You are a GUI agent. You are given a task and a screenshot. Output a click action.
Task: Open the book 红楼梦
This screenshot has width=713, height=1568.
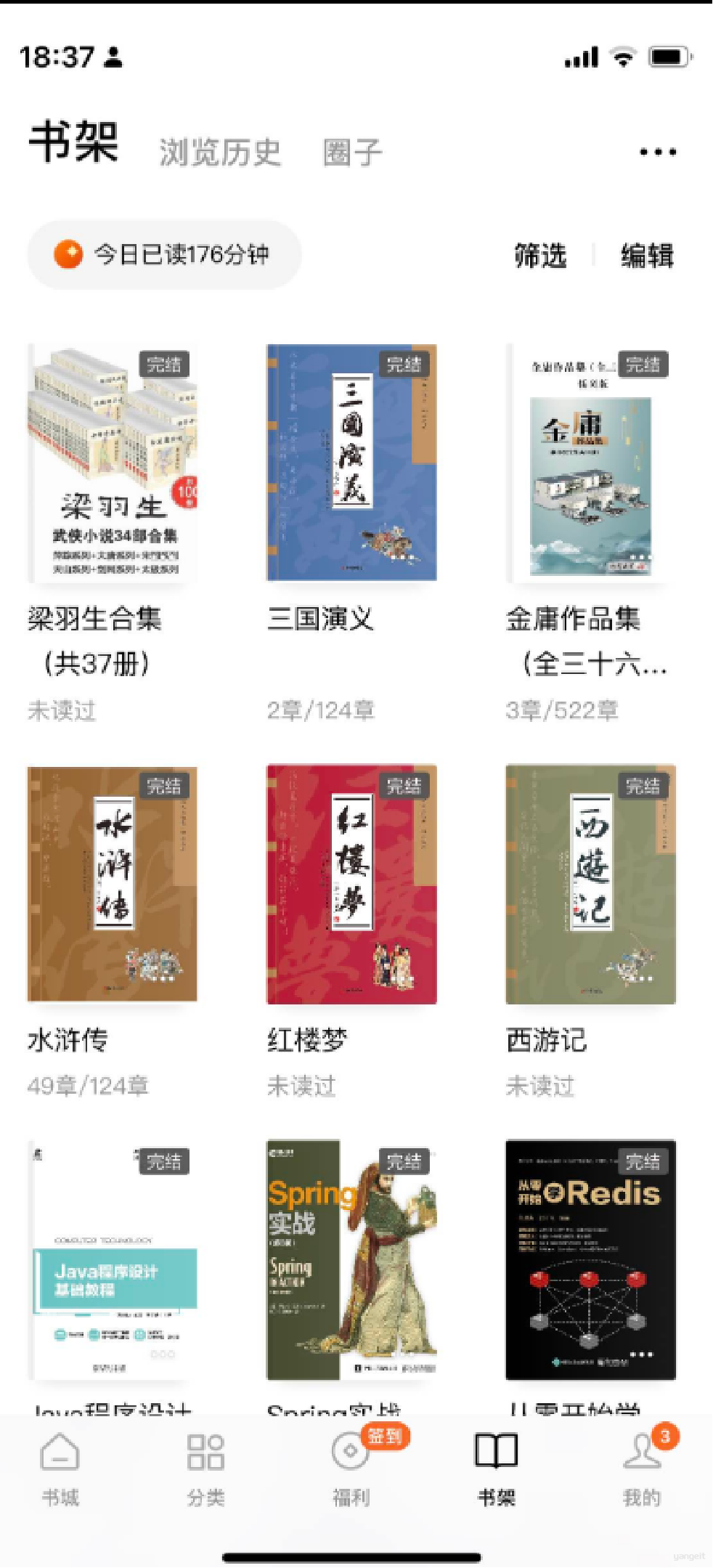coord(351,885)
